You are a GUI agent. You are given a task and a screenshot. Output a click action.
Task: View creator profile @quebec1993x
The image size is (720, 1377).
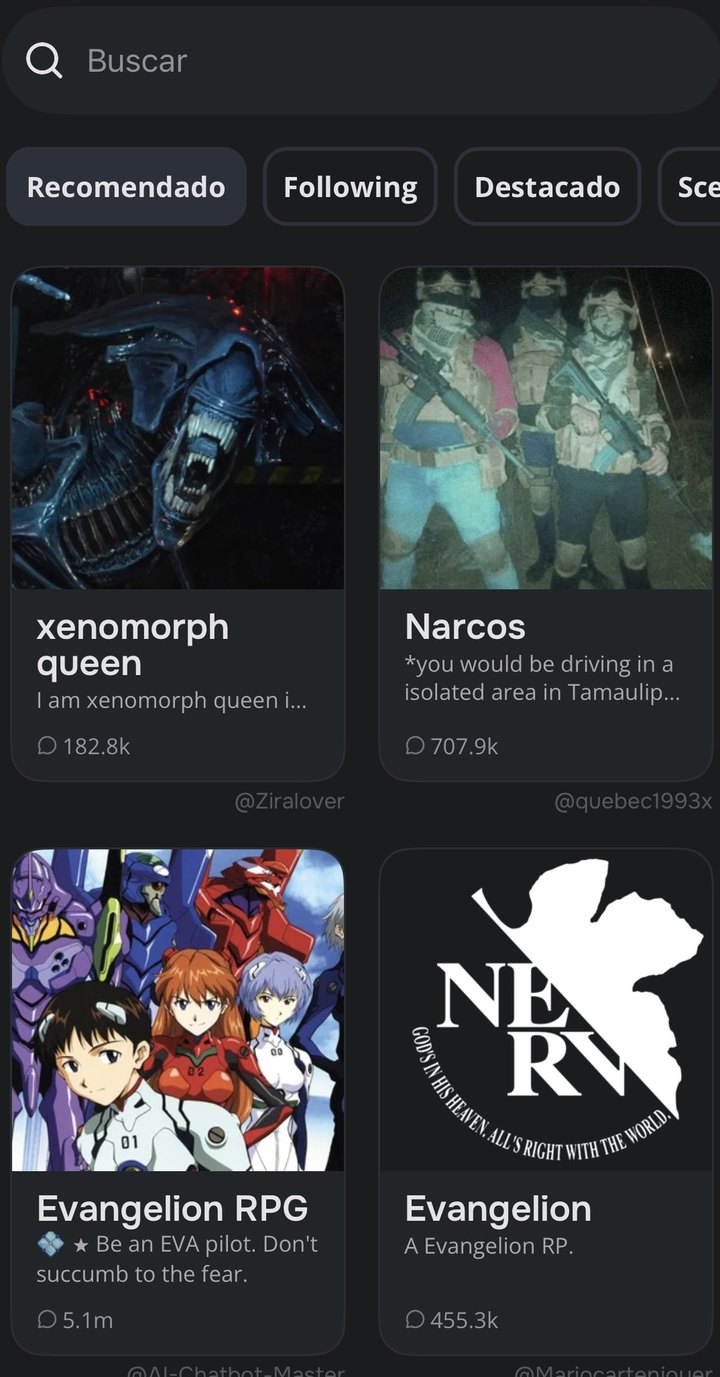click(633, 801)
